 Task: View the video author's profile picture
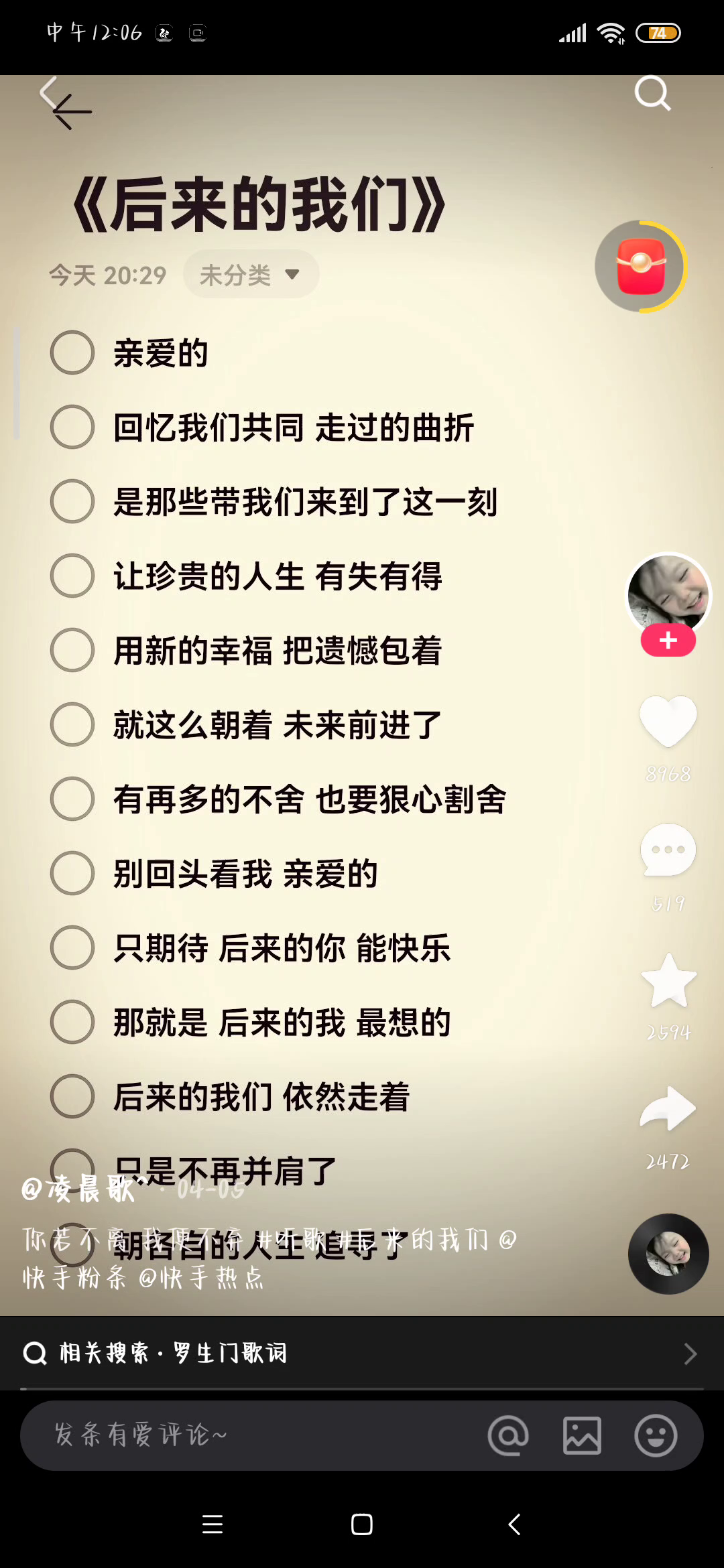668,593
